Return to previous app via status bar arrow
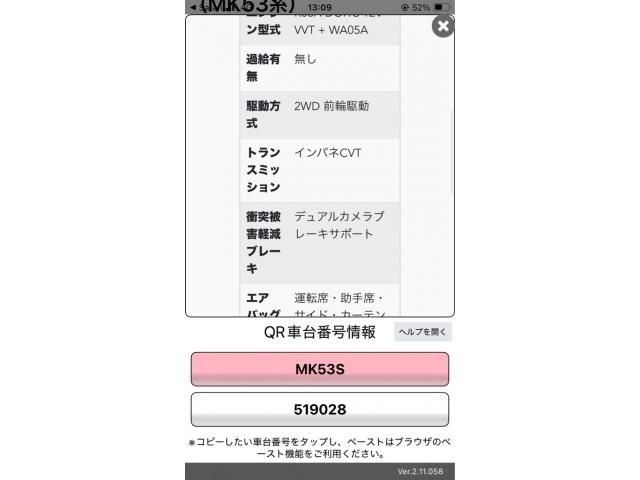Screen dimensions: 640x480 [193, 7]
